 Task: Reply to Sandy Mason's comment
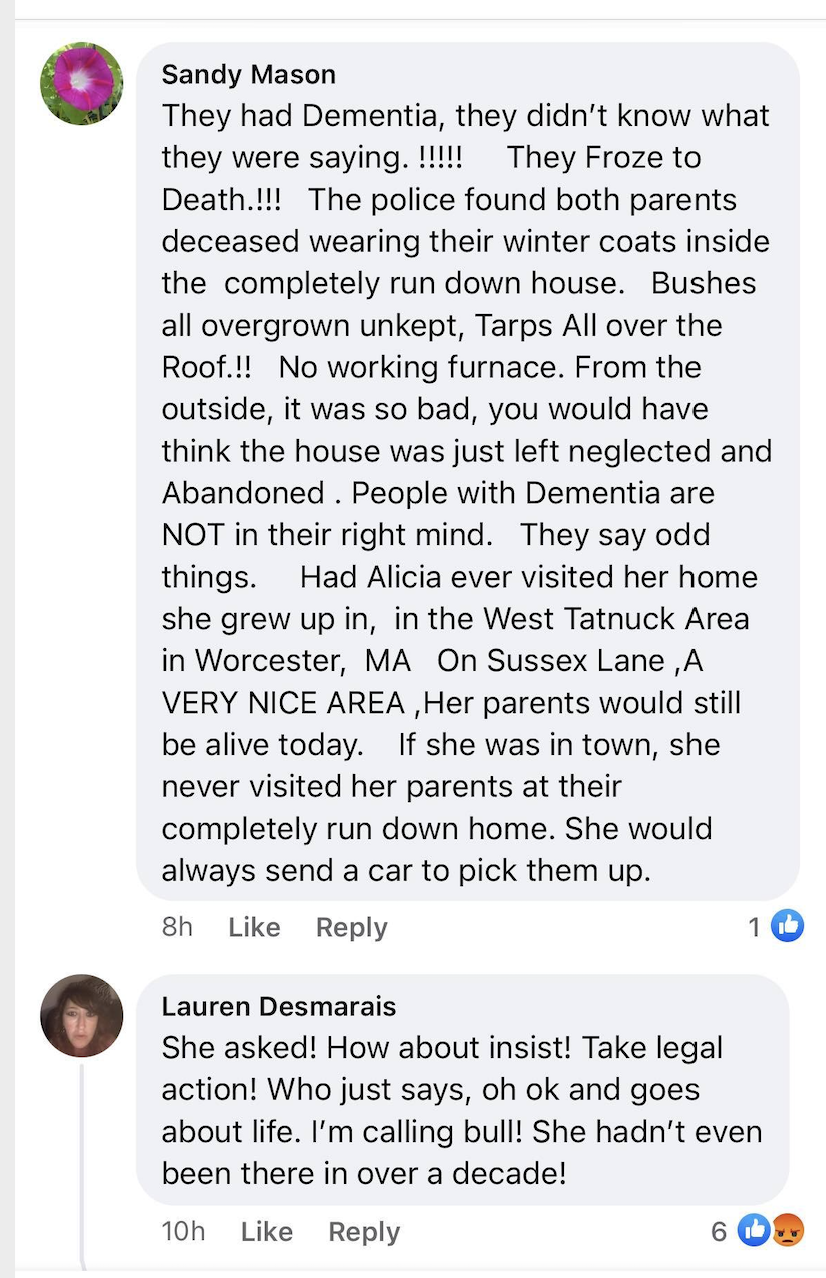[351, 927]
